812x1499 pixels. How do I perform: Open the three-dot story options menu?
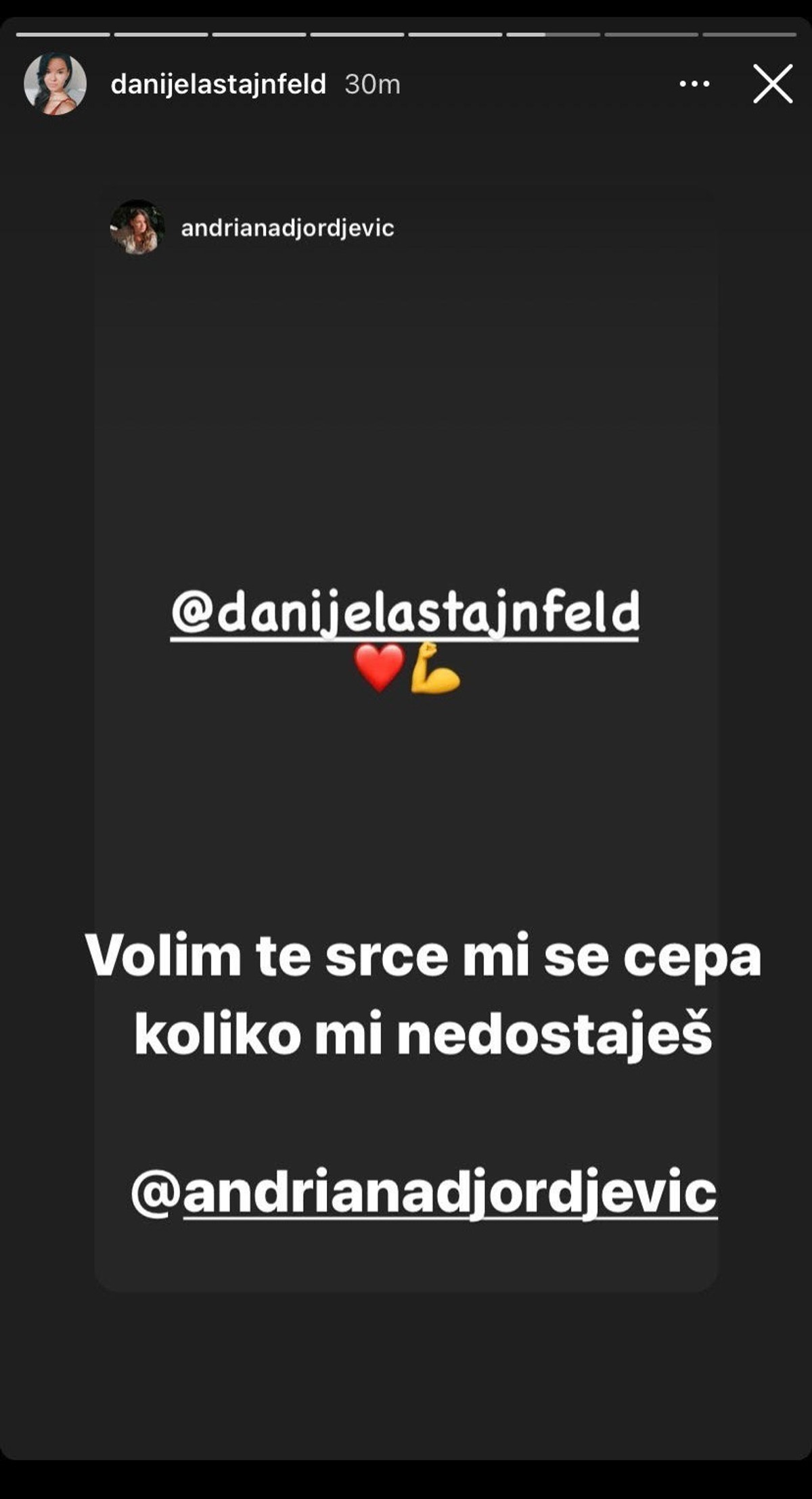pyautogui.click(x=694, y=84)
